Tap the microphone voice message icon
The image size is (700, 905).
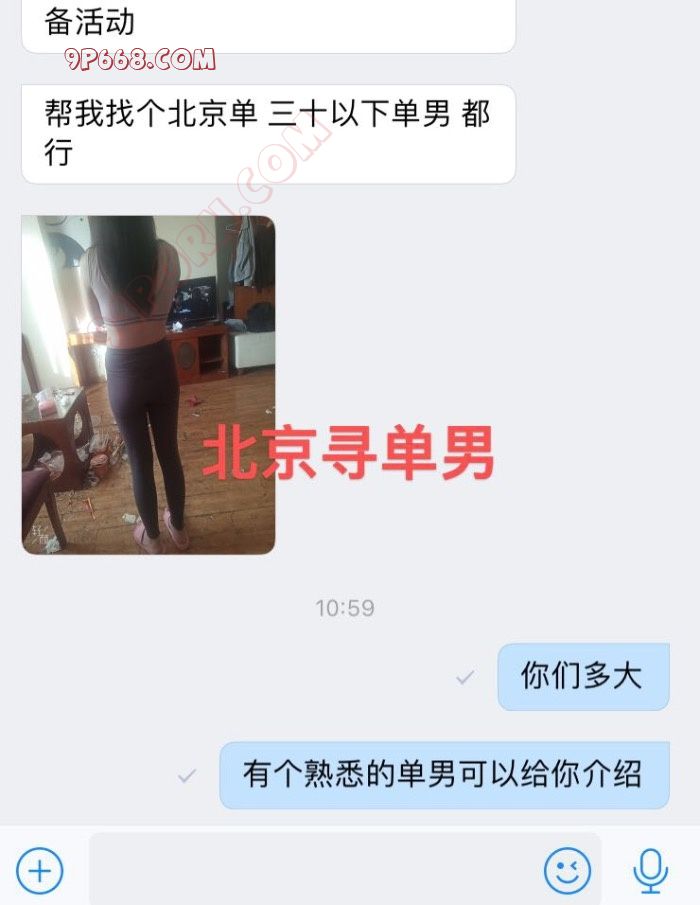651,870
